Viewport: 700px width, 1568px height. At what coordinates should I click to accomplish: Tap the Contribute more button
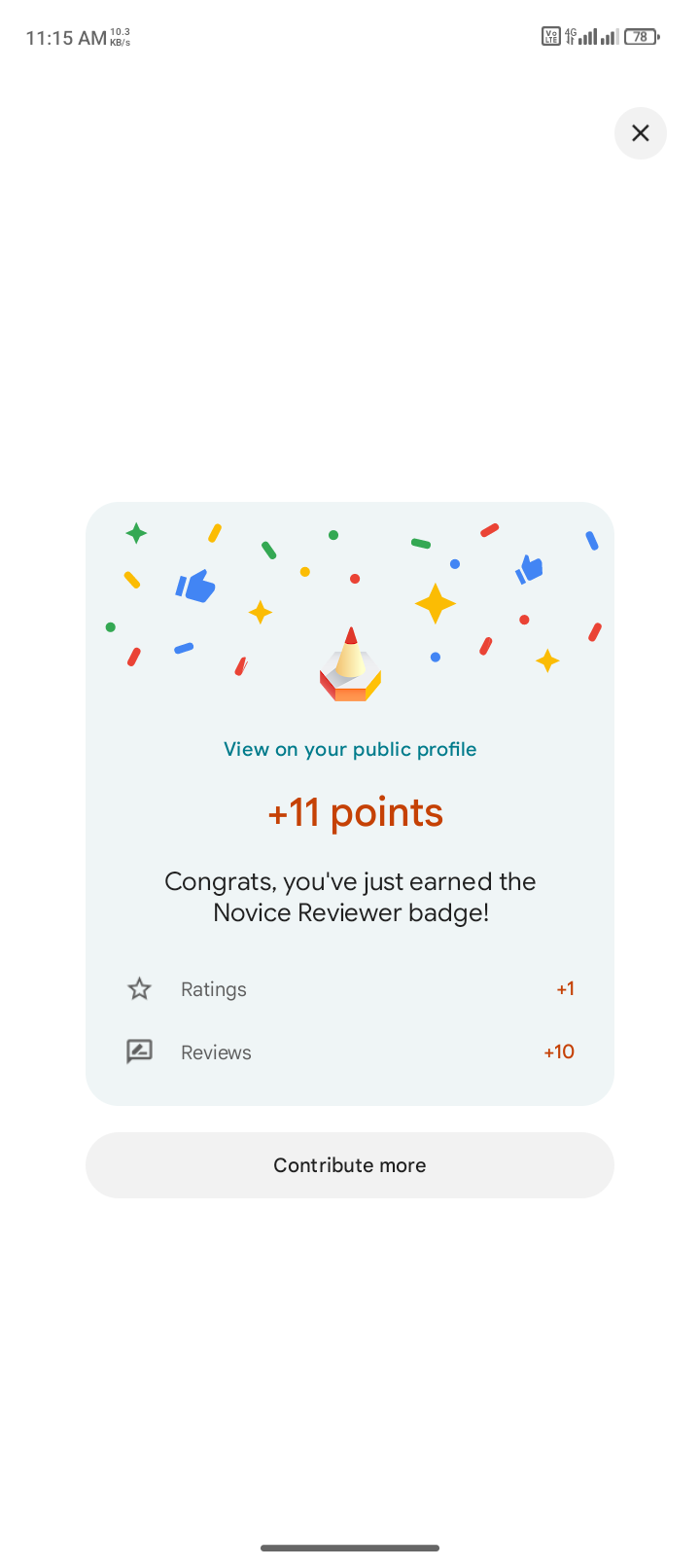(350, 1164)
